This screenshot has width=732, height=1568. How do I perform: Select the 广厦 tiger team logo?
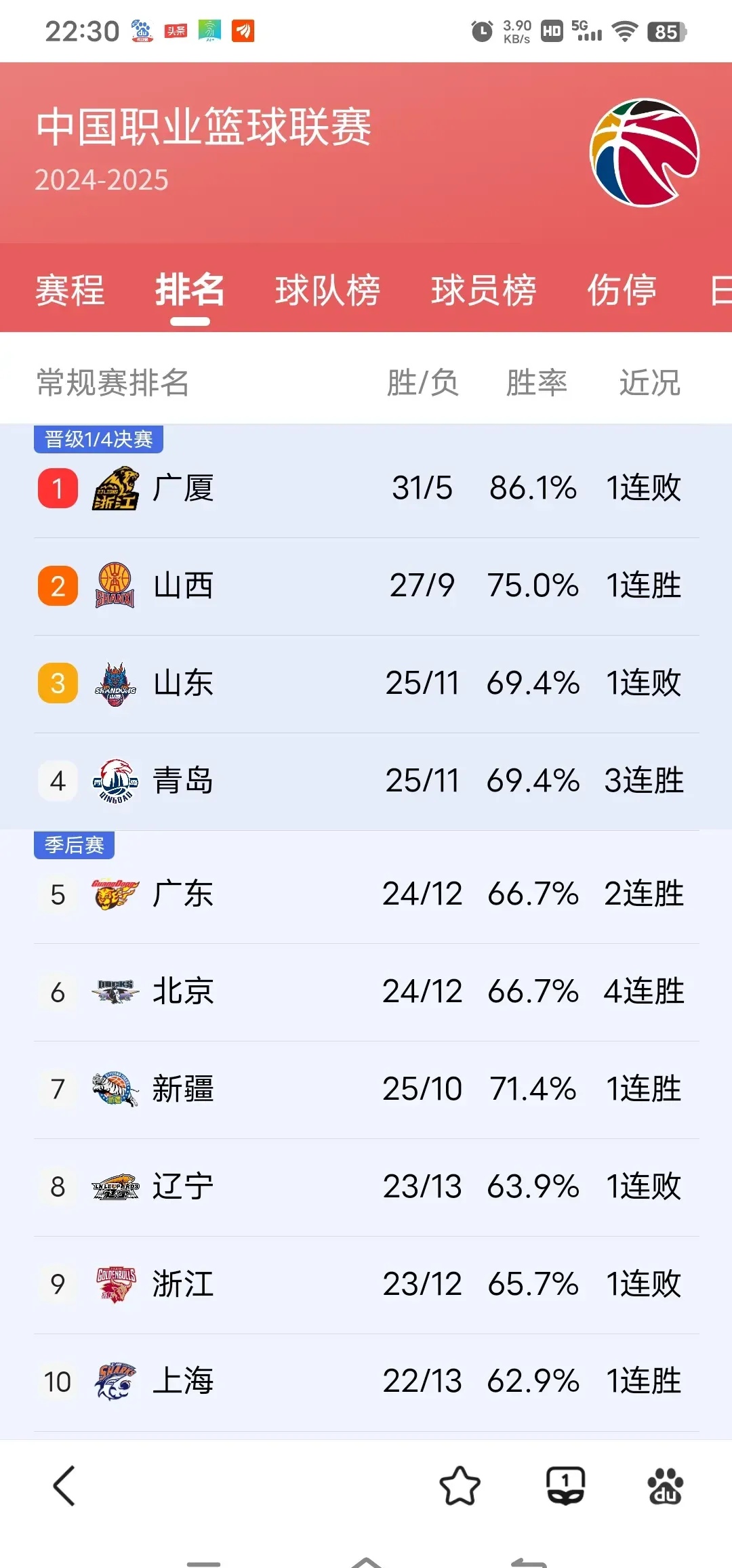[114, 489]
